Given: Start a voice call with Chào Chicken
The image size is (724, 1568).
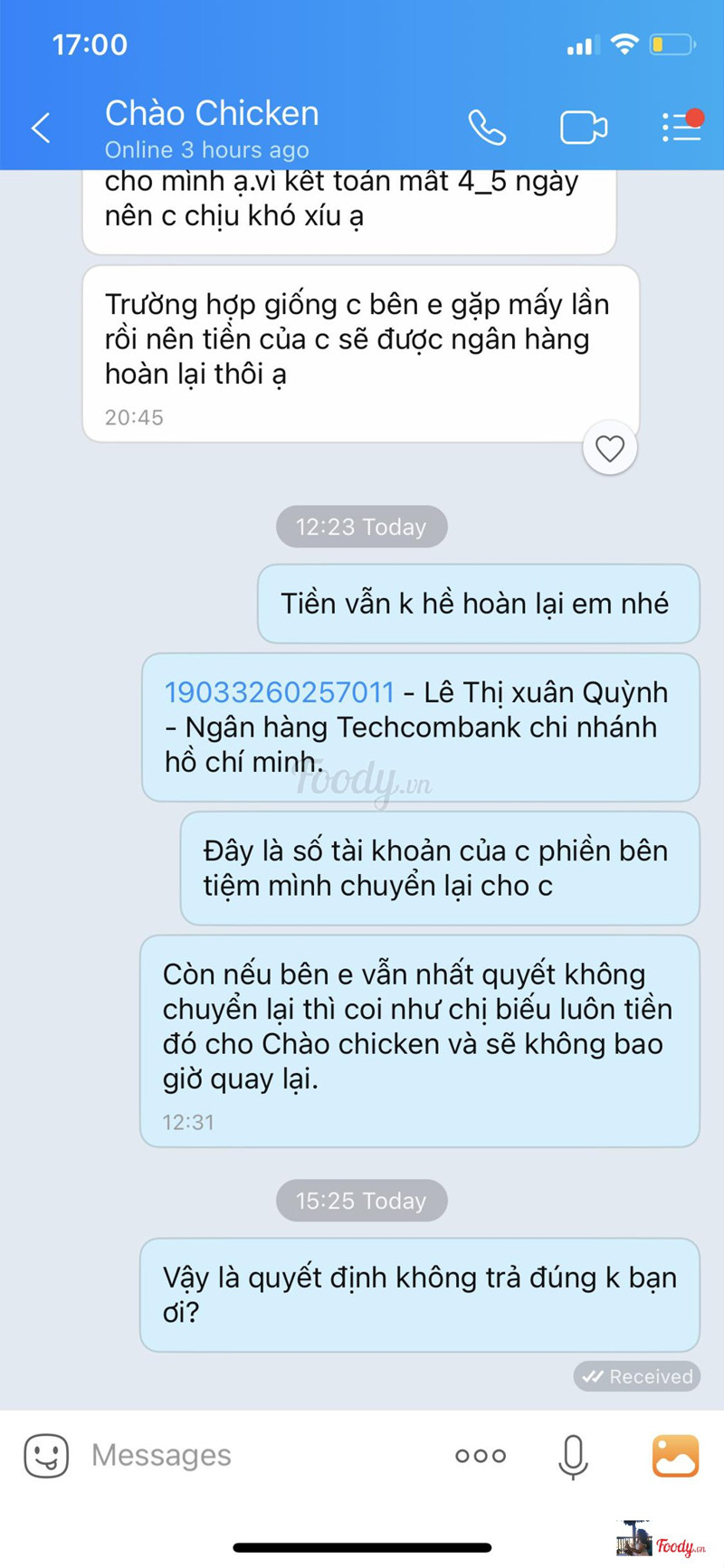Looking at the screenshot, I should (487, 128).
